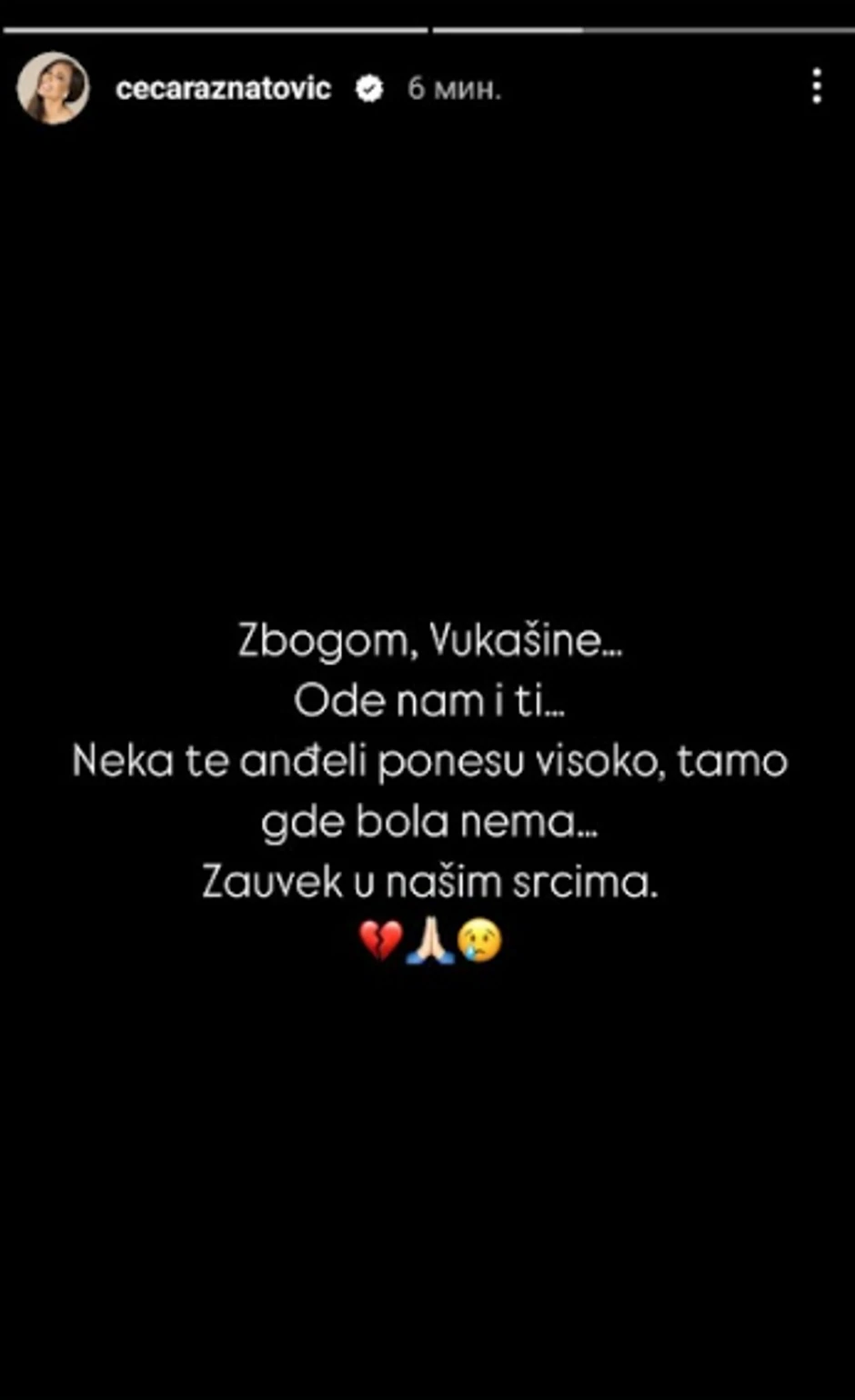Tap the cecaraznatovic username
Image resolution: width=855 pixels, height=1400 pixels.
223,89
